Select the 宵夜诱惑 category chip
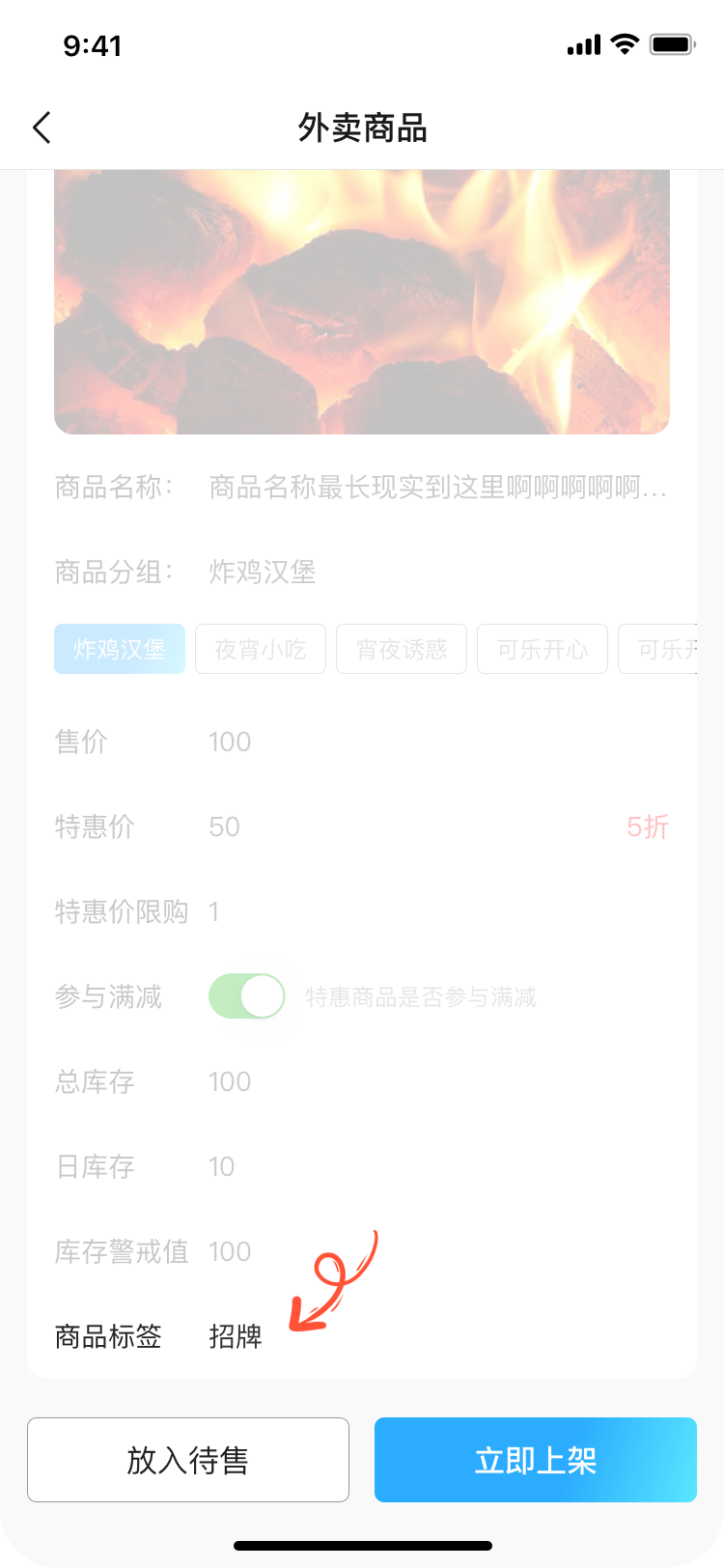724x1568 pixels. pyautogui.click(x=401, y=649)
